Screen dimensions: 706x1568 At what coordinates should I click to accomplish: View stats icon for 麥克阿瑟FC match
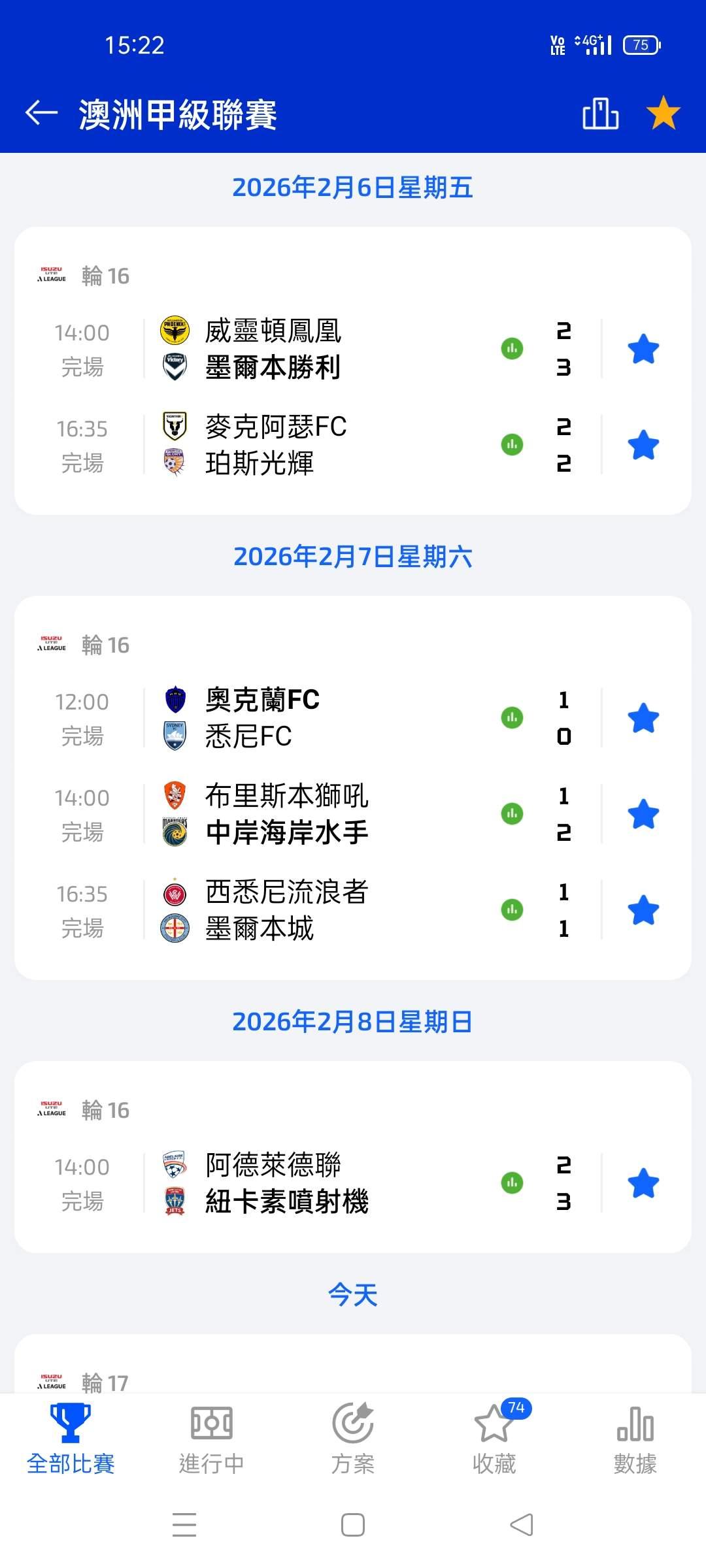pyautogui.click(x=512, y=445)
